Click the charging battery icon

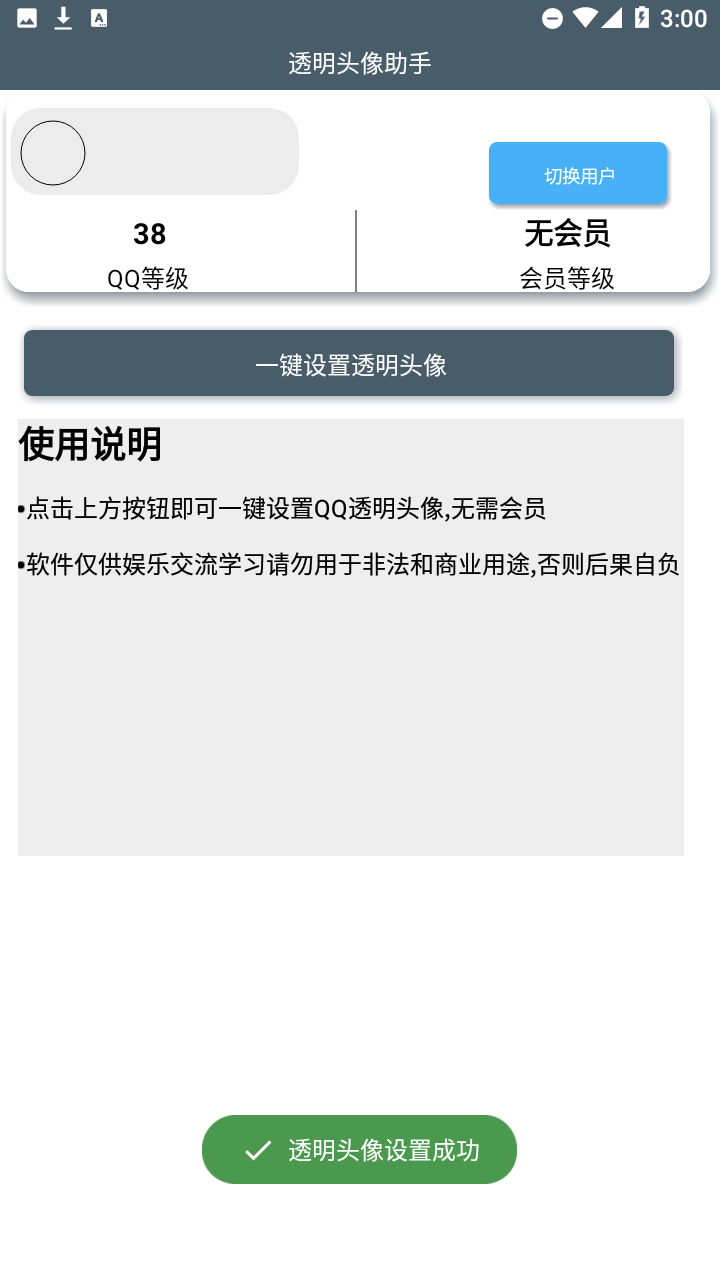pyautogui.click(x=646, y=17)
